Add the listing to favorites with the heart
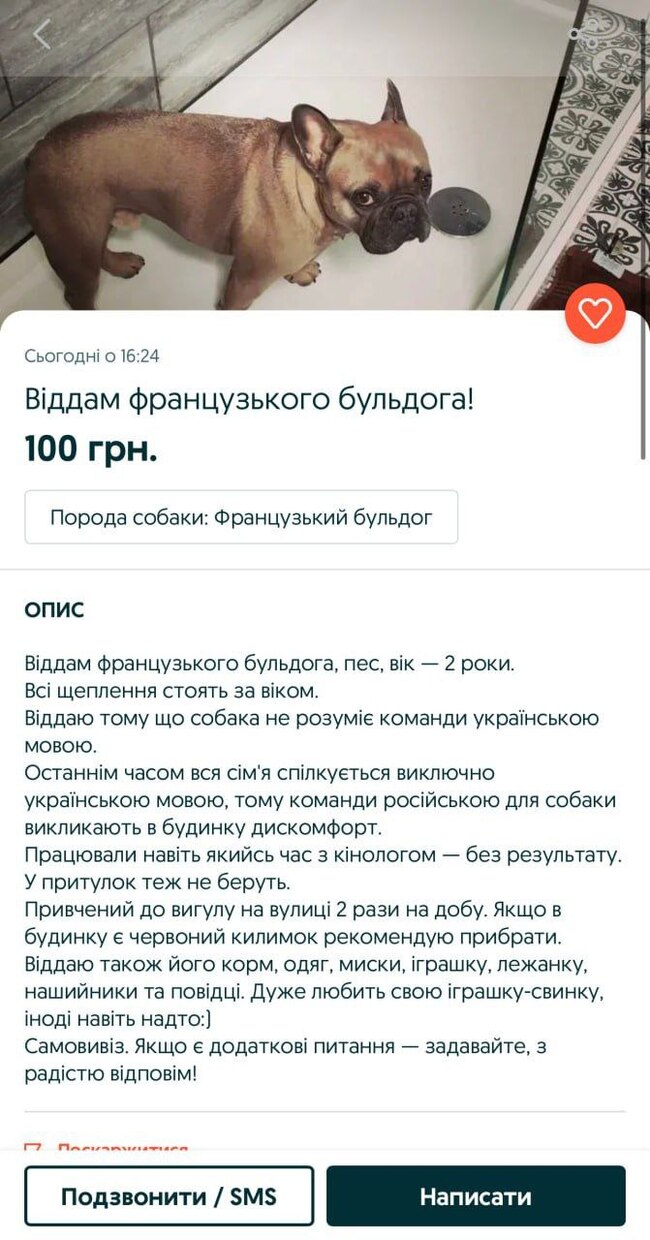Viewport: 650px width, 1240px height. (595, 315)
